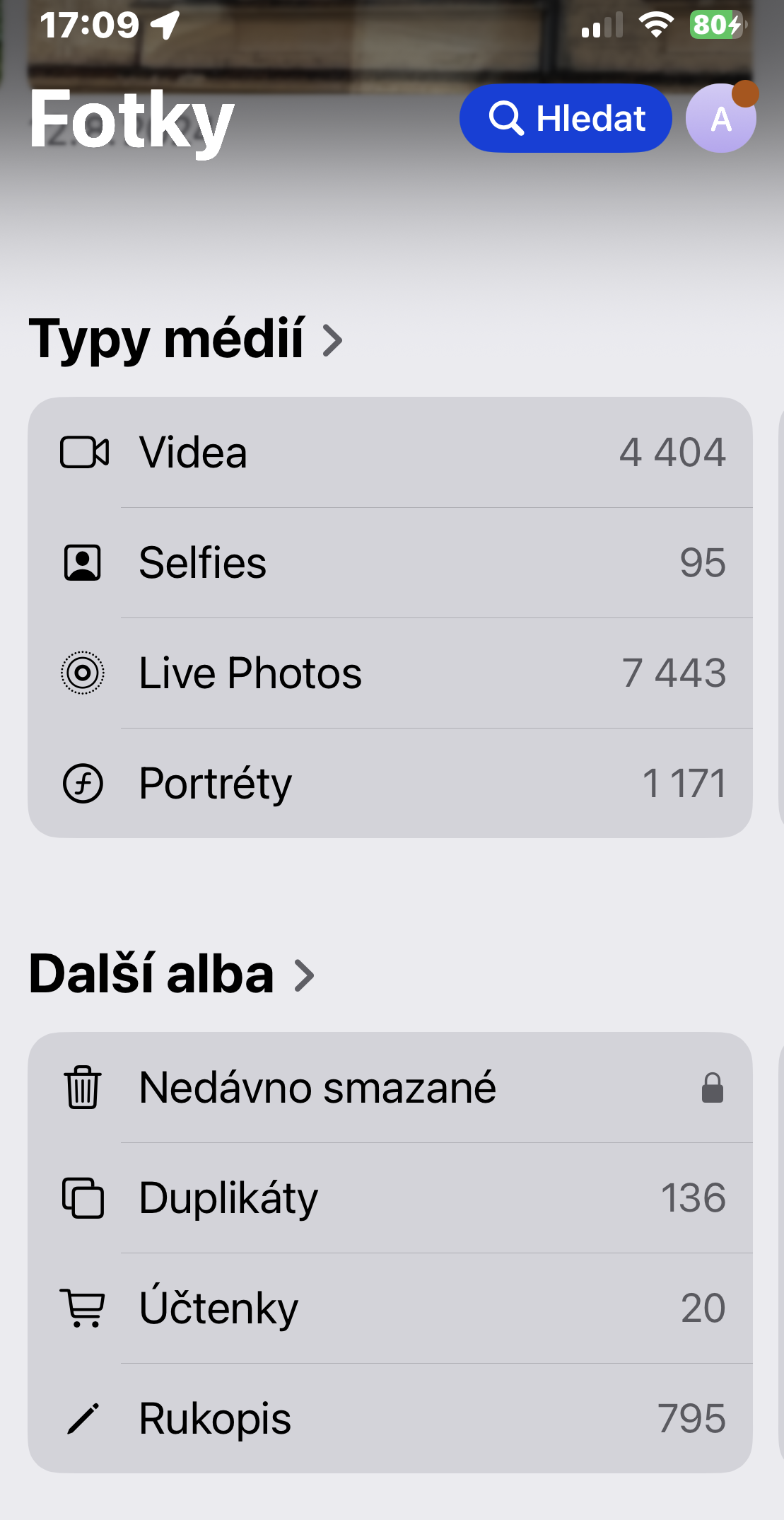Image resolution: width=784 pixels, height=1520 pixels.
Task: Open the locked Nedávno smazané album
Action: [x=390, y=1088]
